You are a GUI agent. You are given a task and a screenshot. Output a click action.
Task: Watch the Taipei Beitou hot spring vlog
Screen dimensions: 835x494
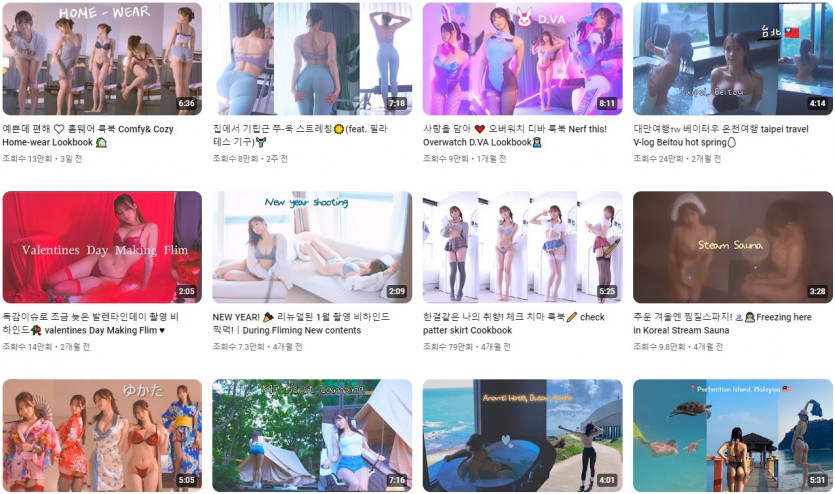tap(732, 58)
